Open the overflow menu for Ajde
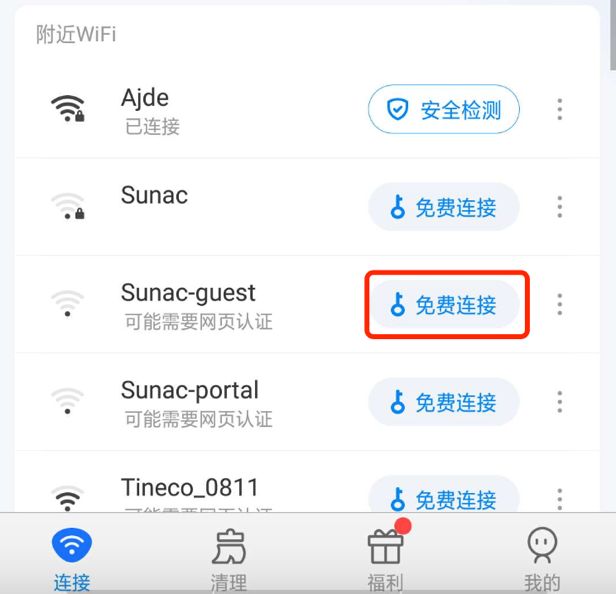The width and height of the screenshot is (616, 594). click(x=560, y=109)
